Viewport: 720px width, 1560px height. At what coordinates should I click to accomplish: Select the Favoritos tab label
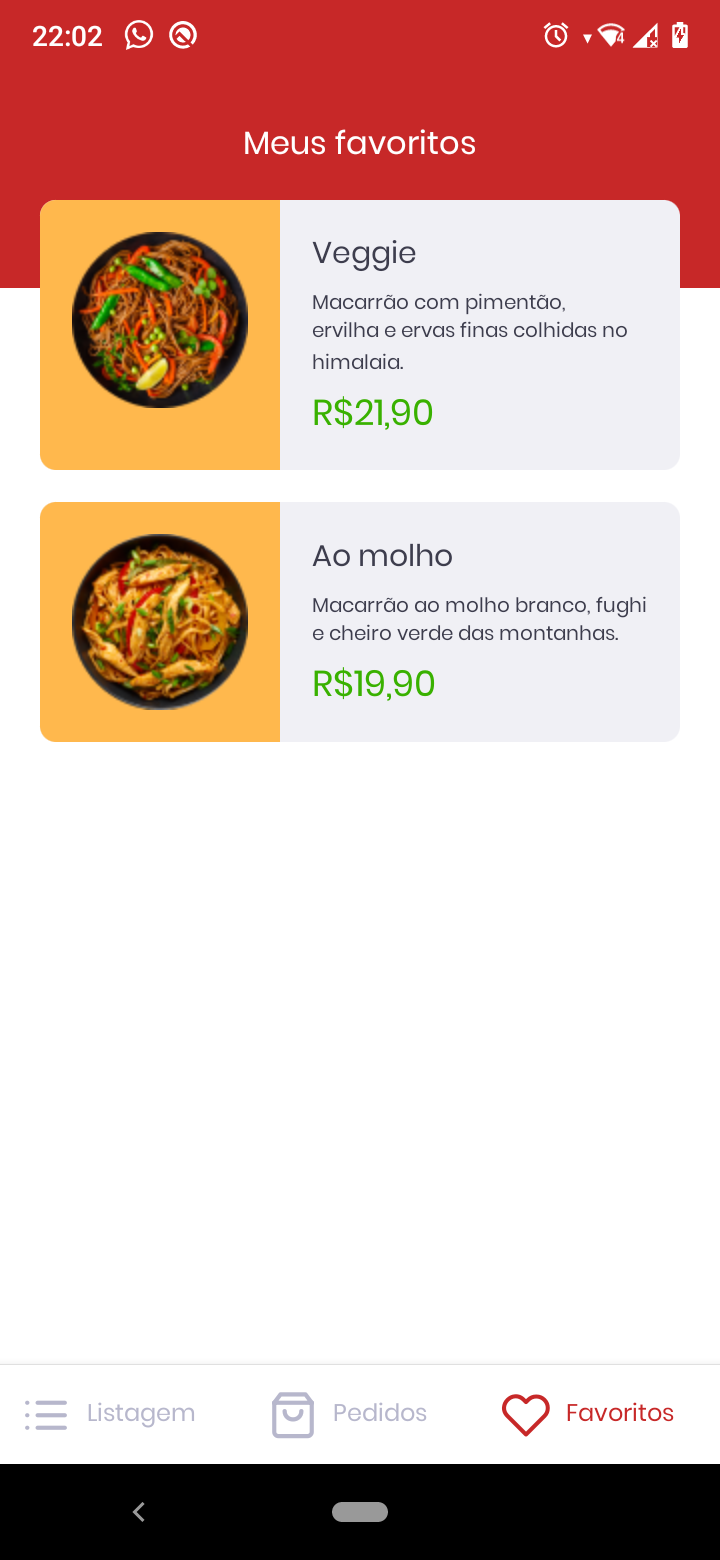tap(620, 1414)
